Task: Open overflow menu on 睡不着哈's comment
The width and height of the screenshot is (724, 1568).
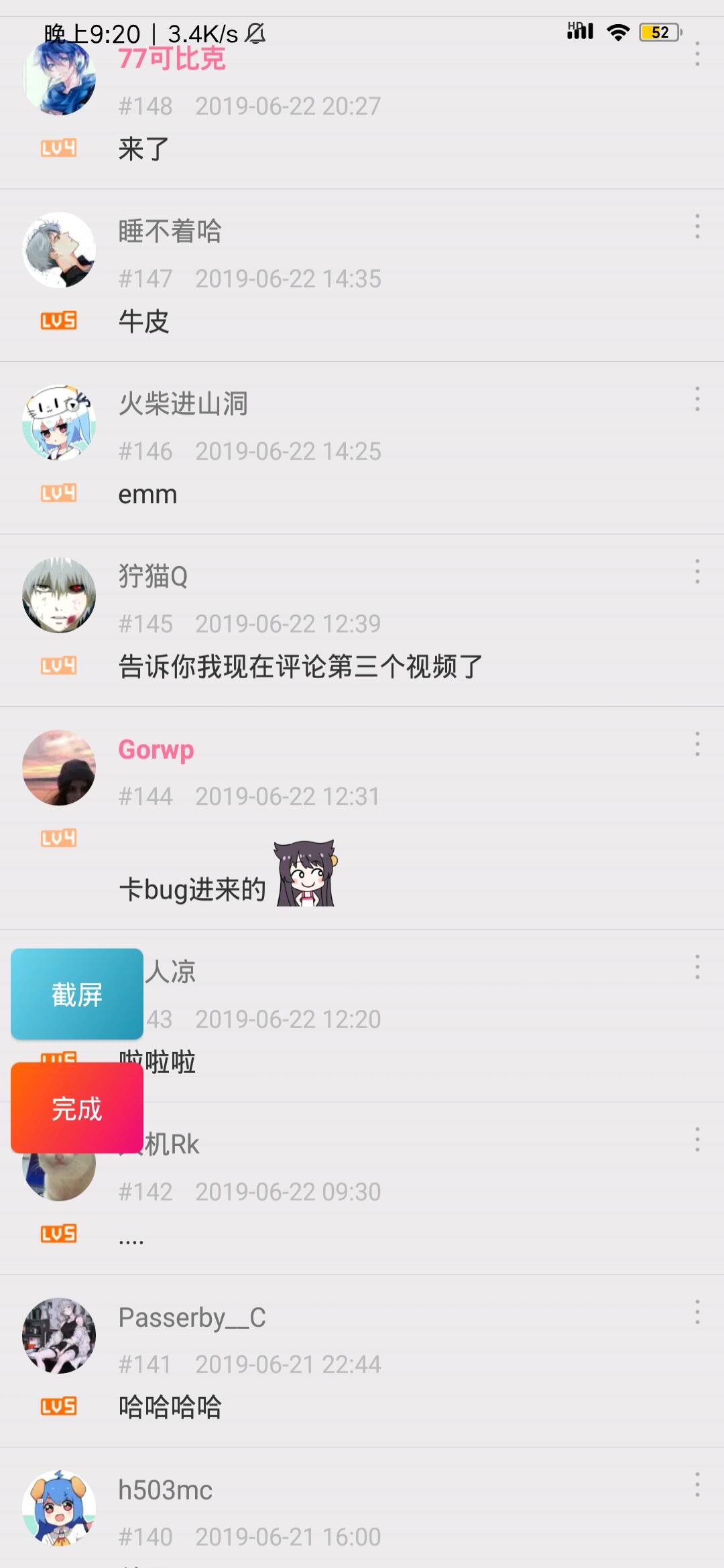Action: point(697,226)
